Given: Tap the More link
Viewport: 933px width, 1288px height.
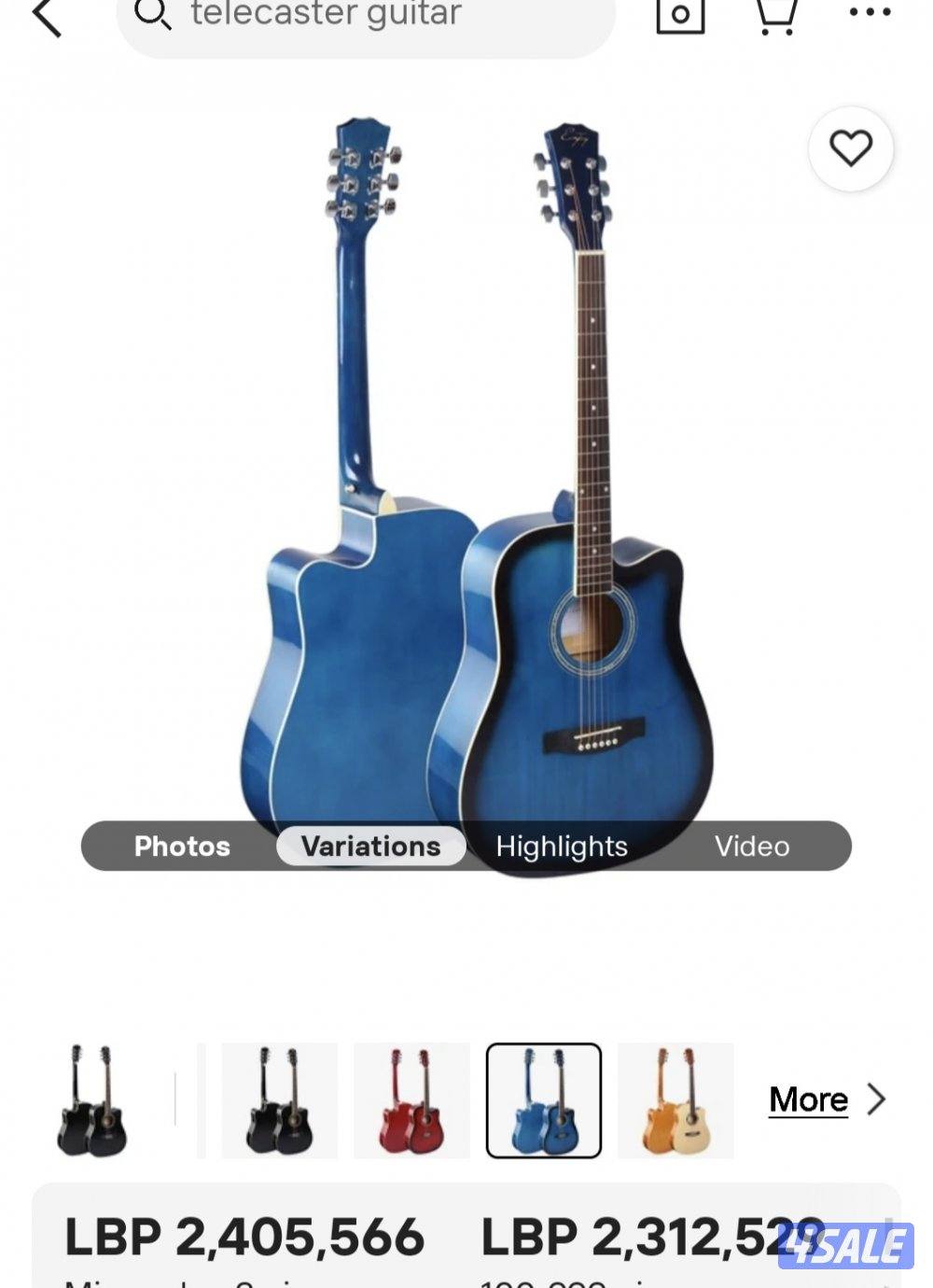Looking at the screenshot, I should click(807, 1099).
